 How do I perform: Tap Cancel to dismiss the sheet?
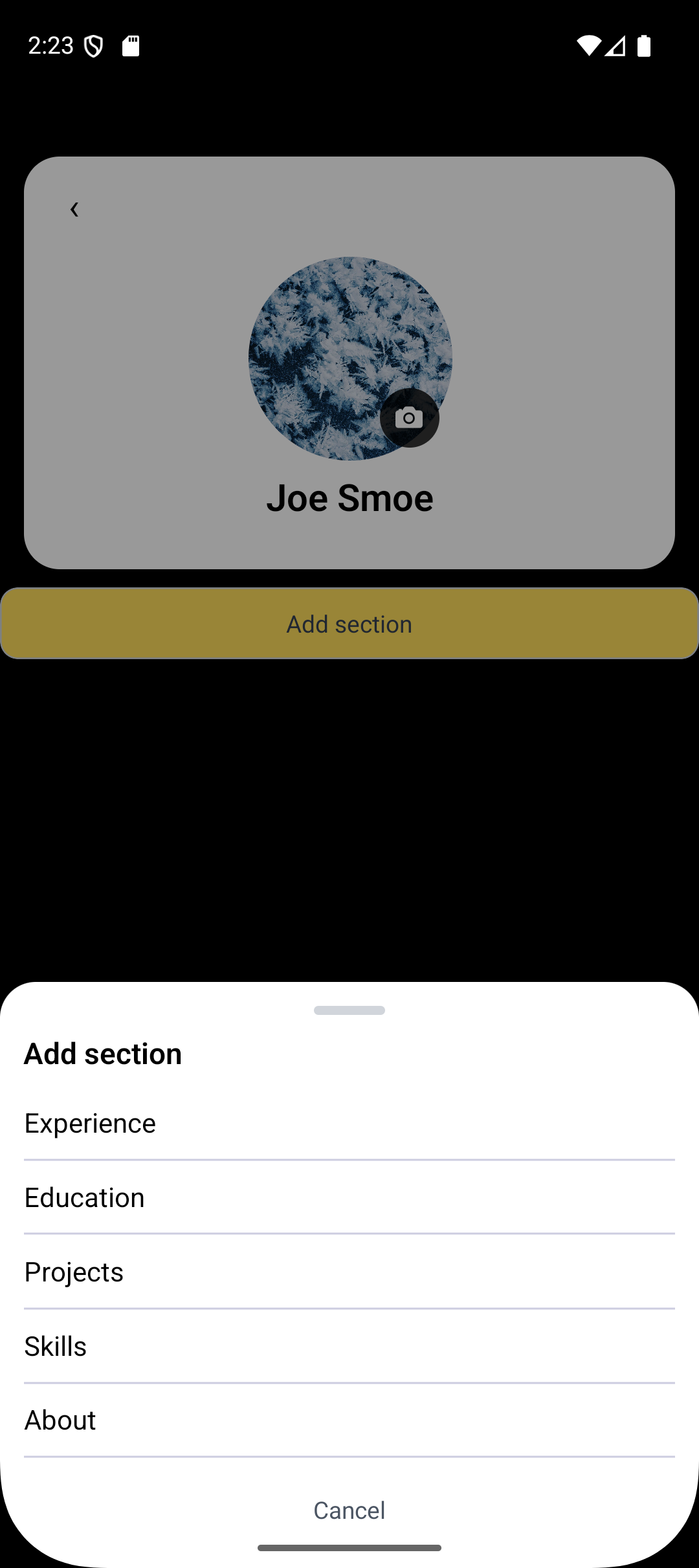[x=349, y=1510]
